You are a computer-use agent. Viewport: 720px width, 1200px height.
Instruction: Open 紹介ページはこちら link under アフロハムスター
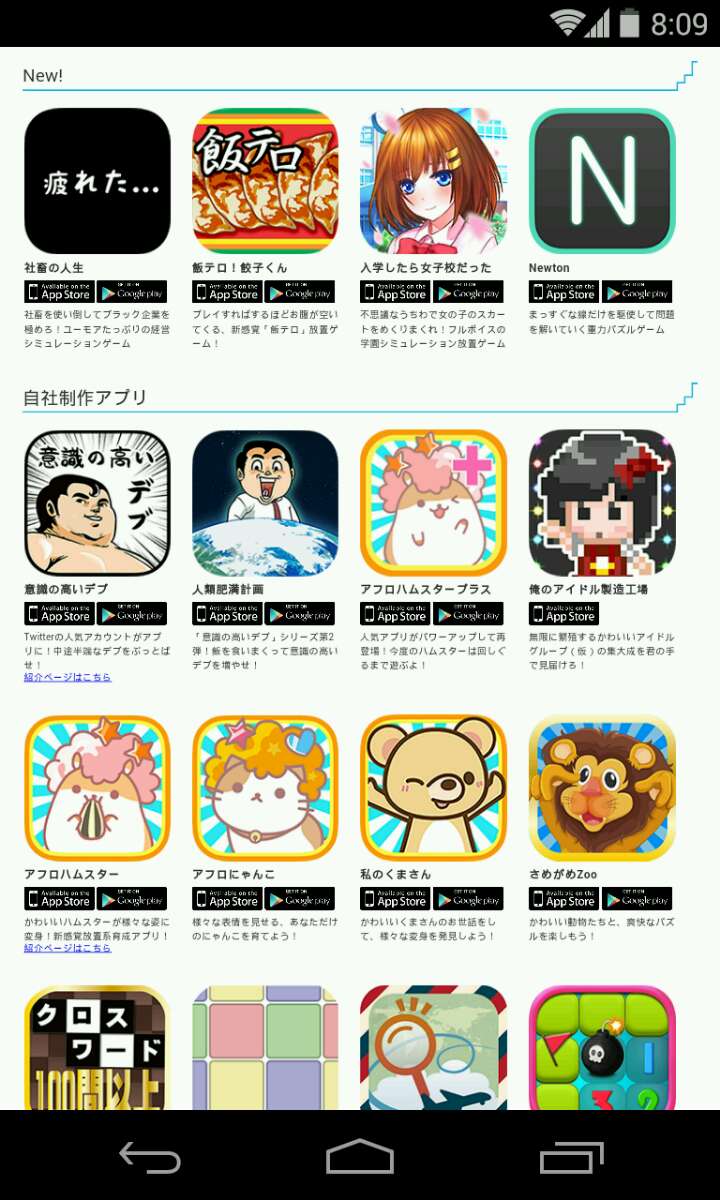pyautogui.click(x=68, y=947)
